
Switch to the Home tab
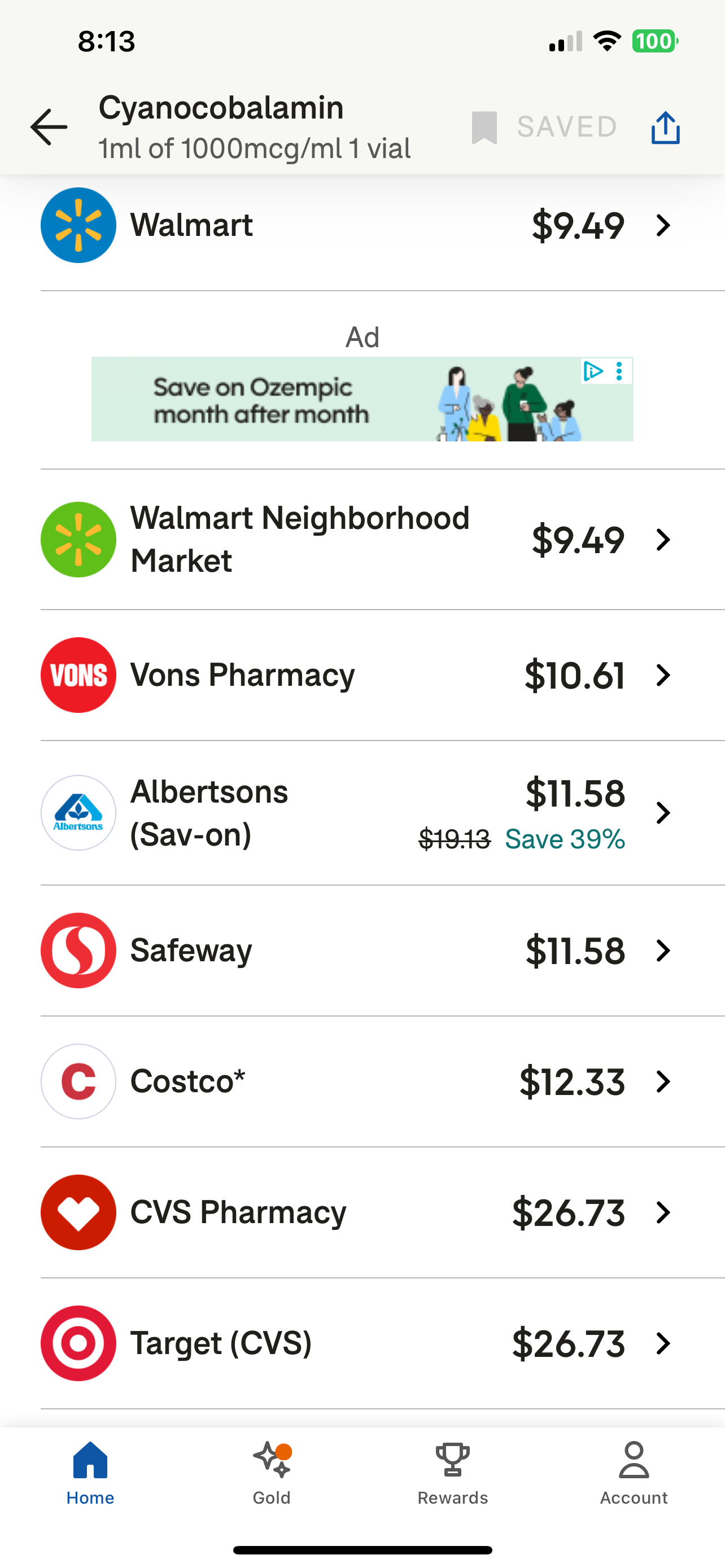90,1473
